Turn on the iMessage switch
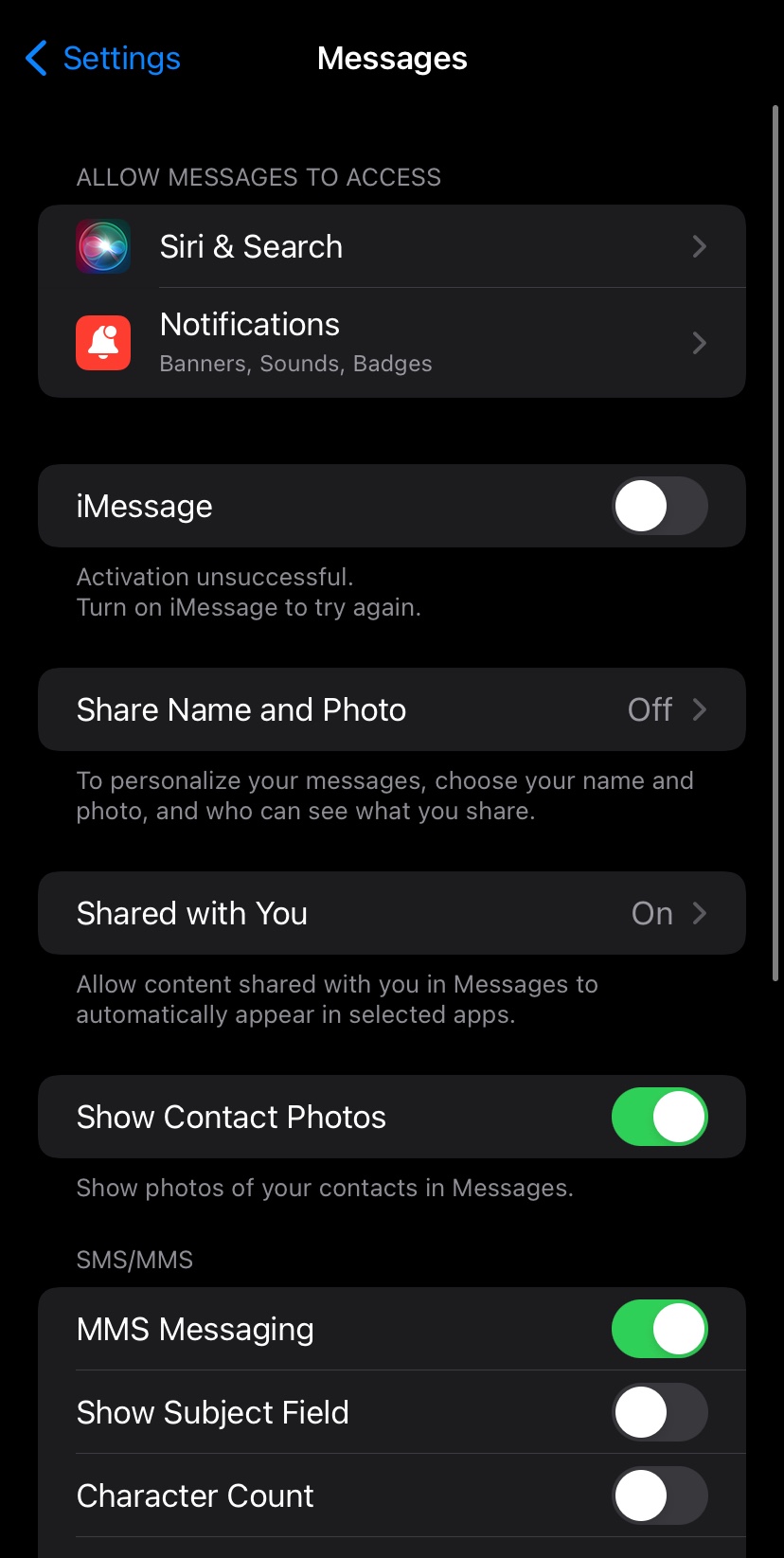Viewport: 784px width, 1558px height. coord(659,506)
